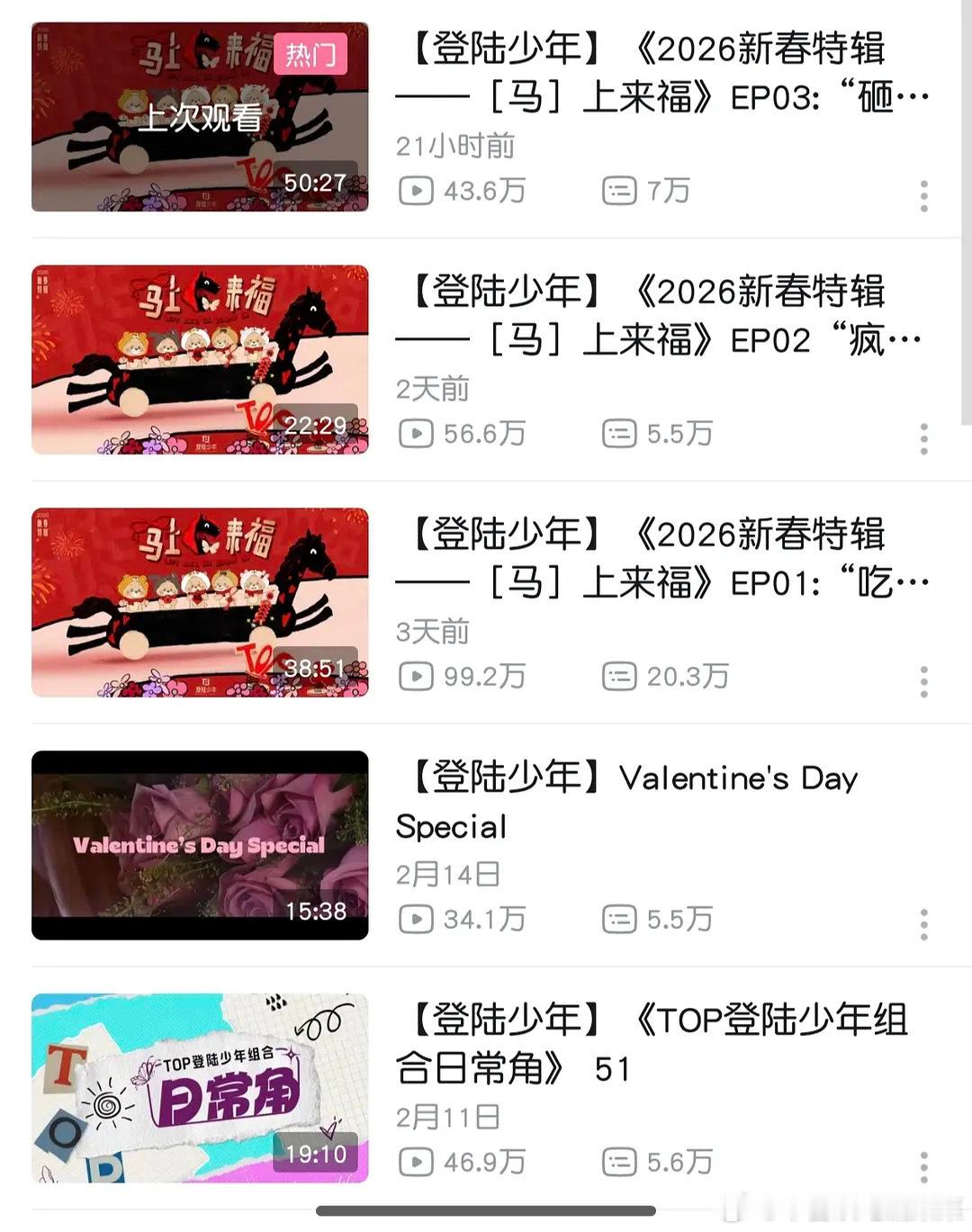Image resolution: width=972 pixels, height=1232 pixels.
Task: Click the play-count icon next to 34.1万
Action: point(415,920)
